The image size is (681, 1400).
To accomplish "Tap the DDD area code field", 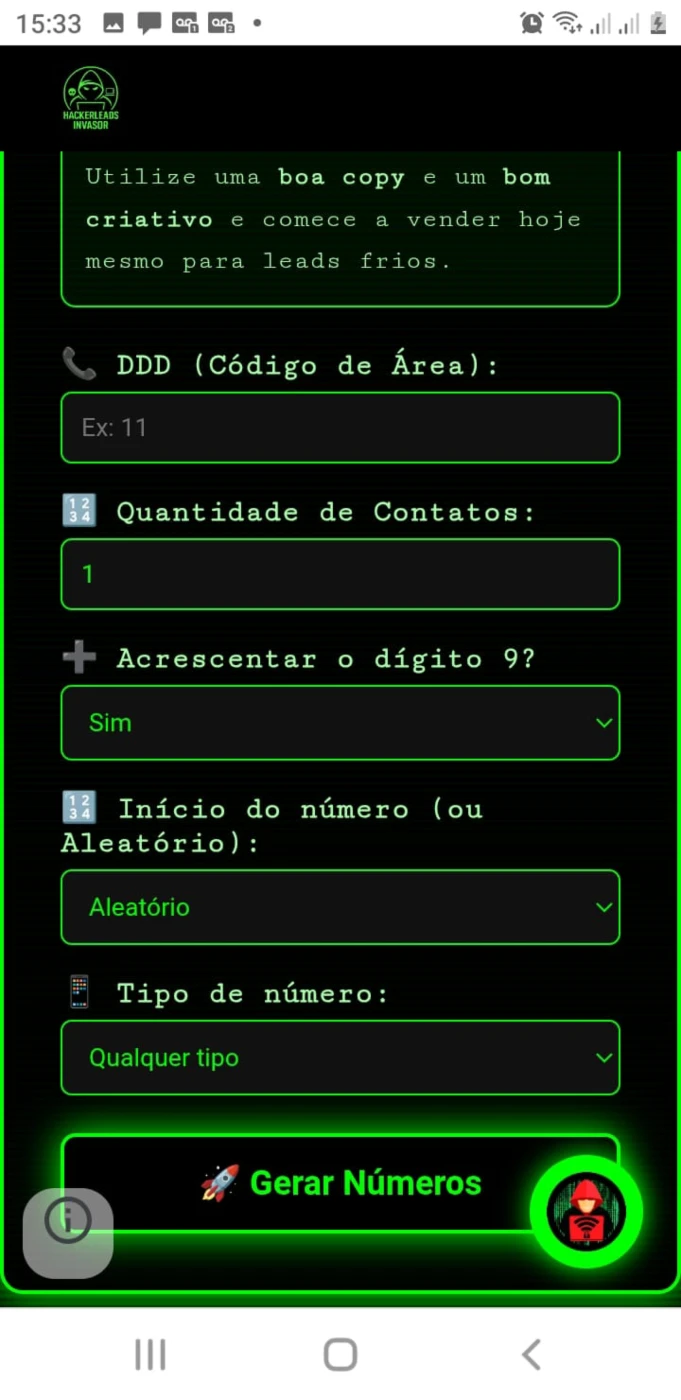I will coord(340,428).
